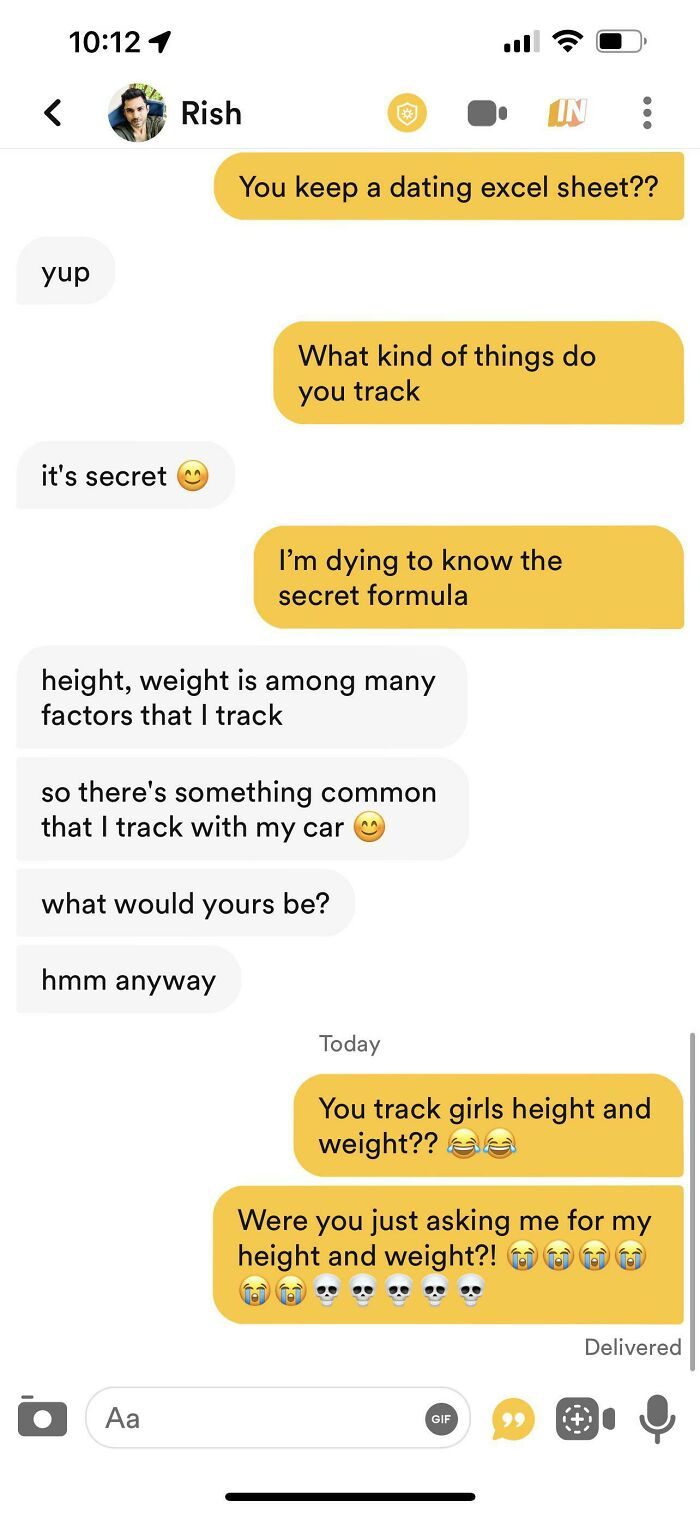Tap the yellow quote bubble icon

(x=513, y=1418)
